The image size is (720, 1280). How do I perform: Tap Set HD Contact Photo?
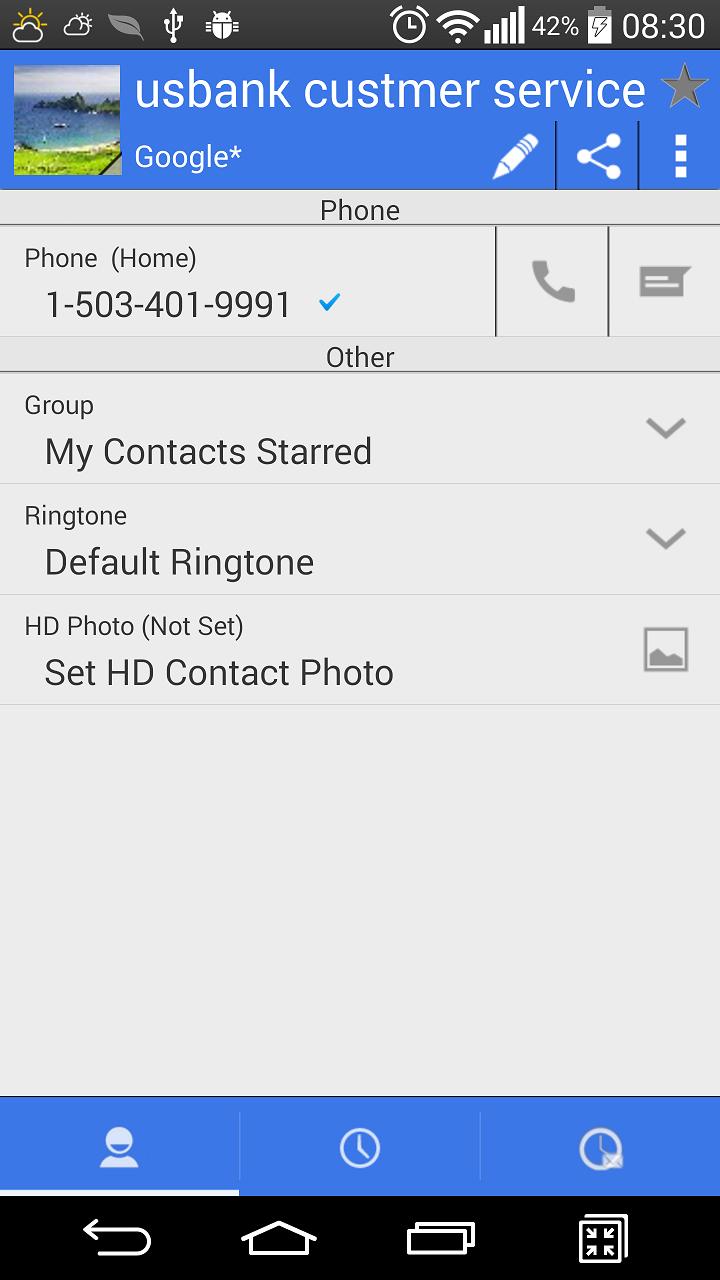tap(218, 672)
